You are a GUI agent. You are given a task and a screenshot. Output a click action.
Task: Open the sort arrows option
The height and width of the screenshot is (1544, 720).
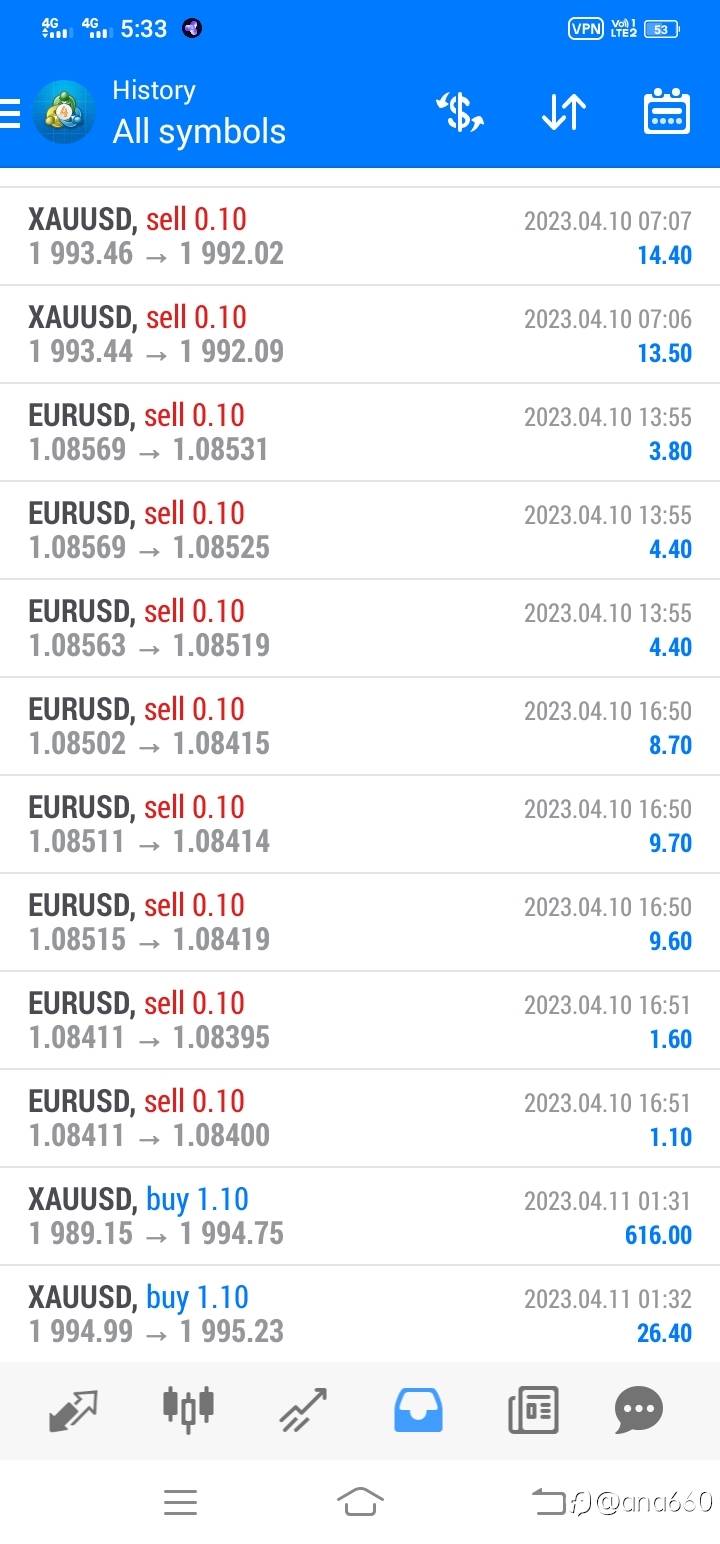[x=563, y=112]
